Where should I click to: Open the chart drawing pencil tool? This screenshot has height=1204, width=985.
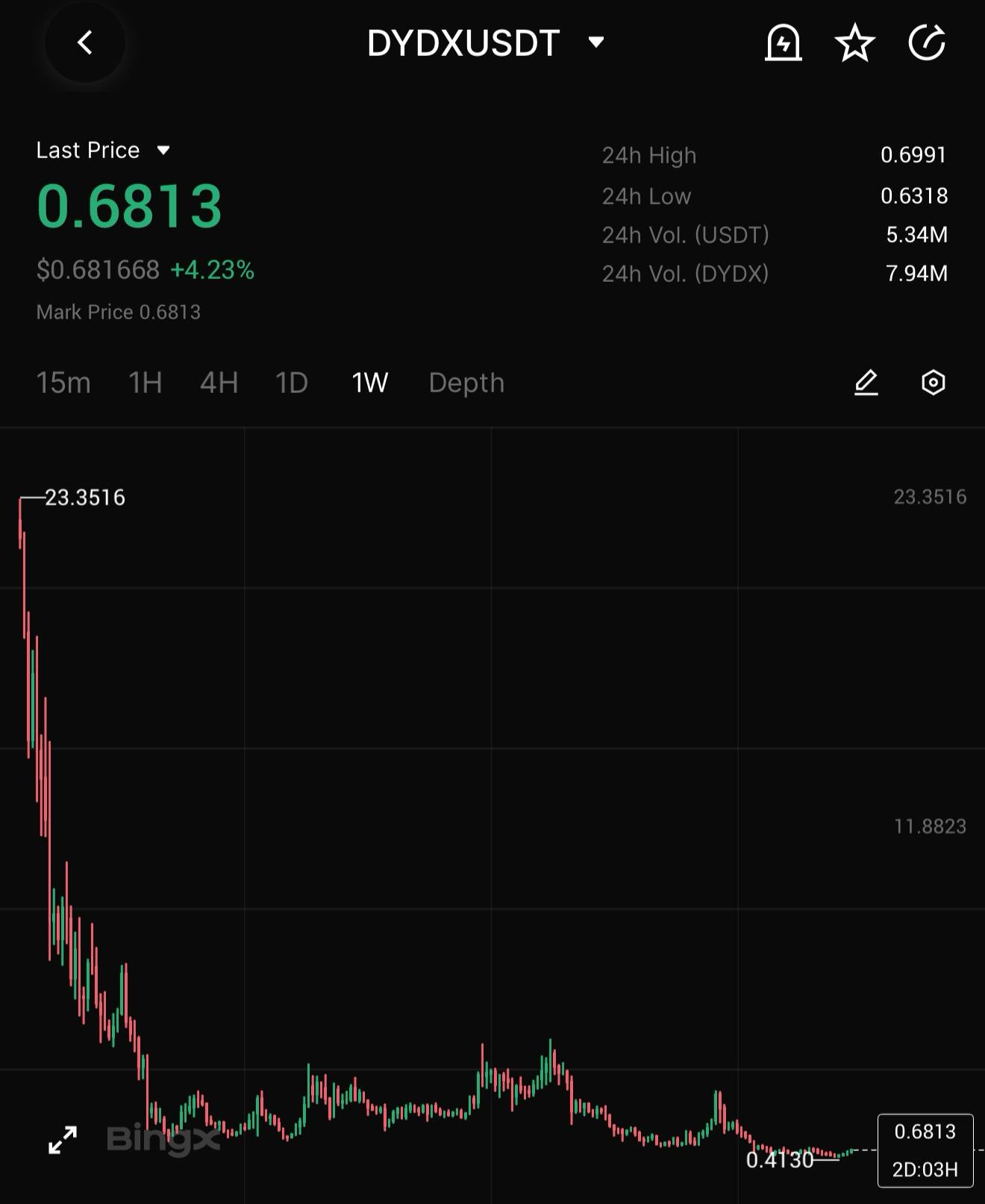tap(866, 383)
